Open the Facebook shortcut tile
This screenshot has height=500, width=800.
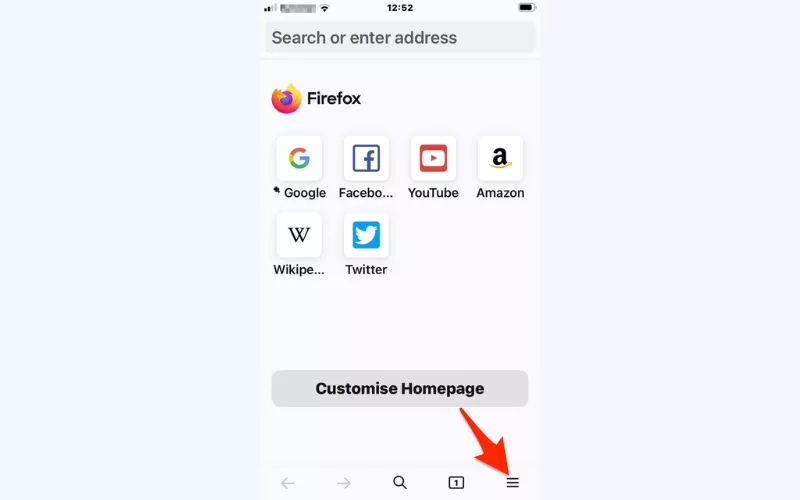(366, 158)
